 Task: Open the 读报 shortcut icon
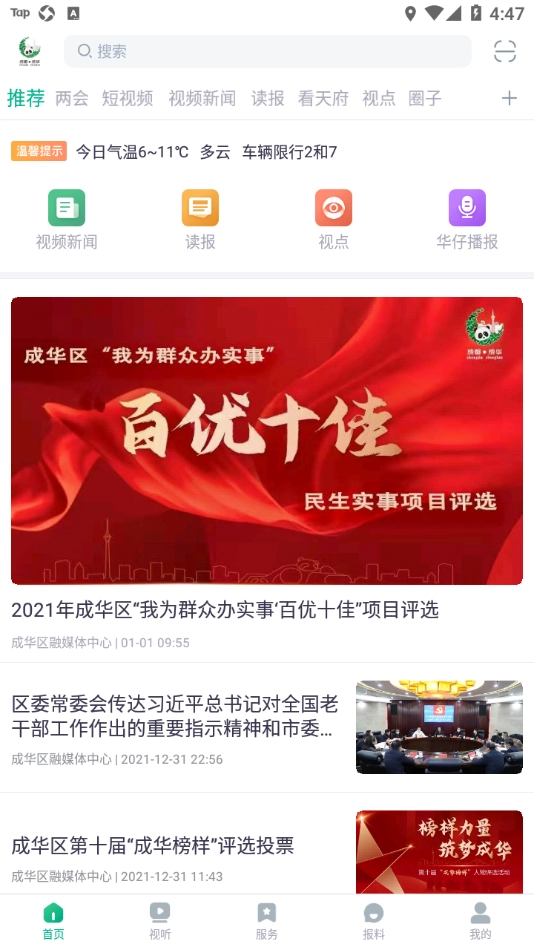click(x=200, y=220)
